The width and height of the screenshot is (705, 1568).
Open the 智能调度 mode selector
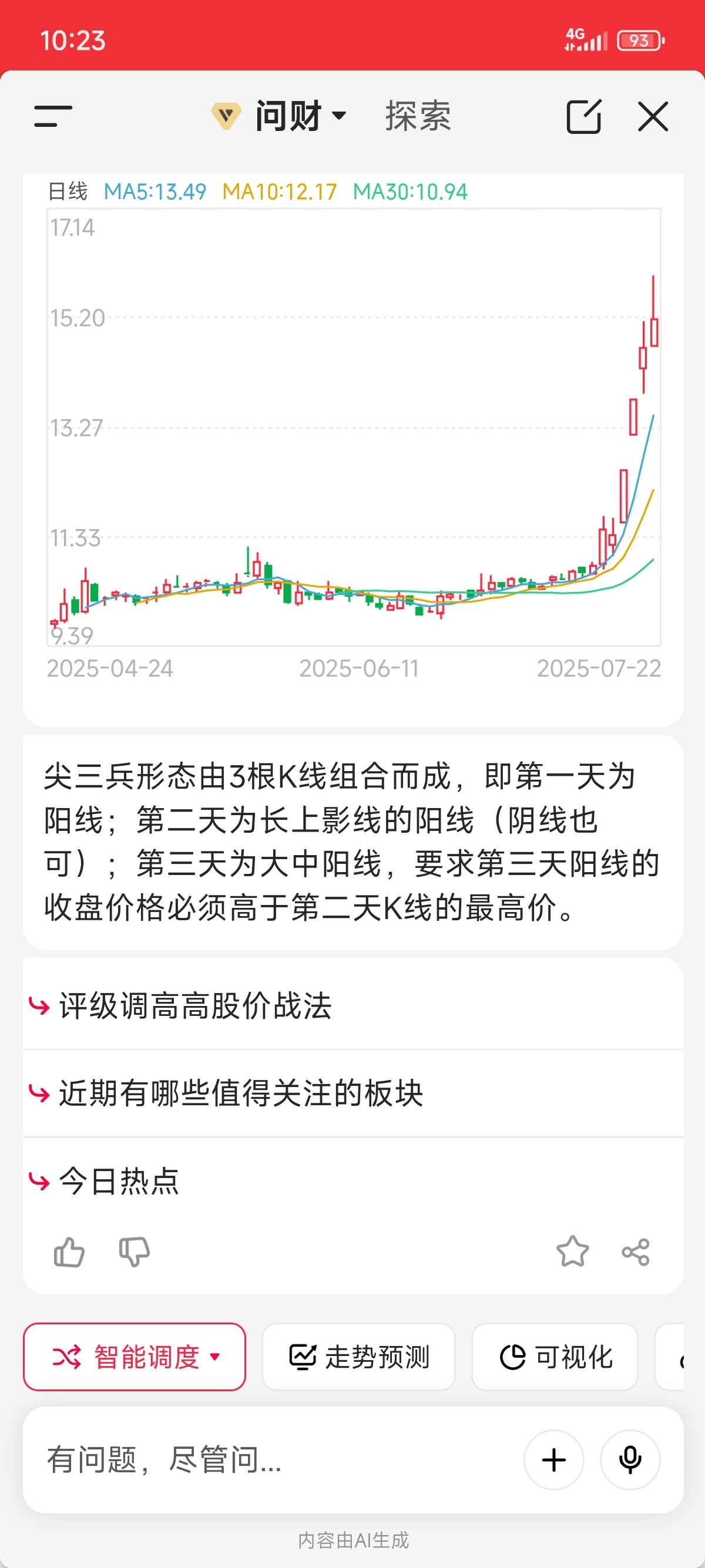[135, 1357]
